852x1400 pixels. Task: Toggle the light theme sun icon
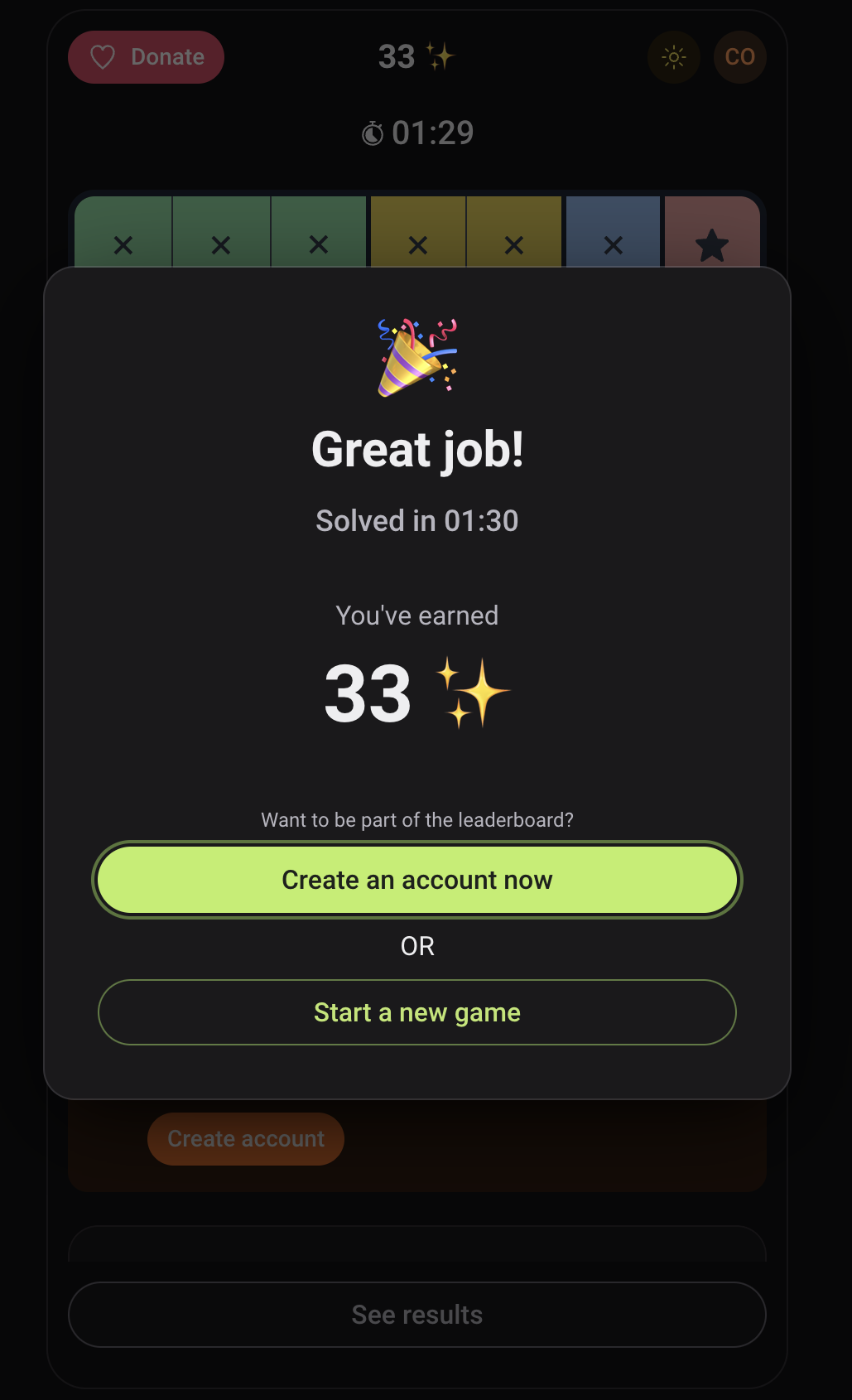click(674, 57)
